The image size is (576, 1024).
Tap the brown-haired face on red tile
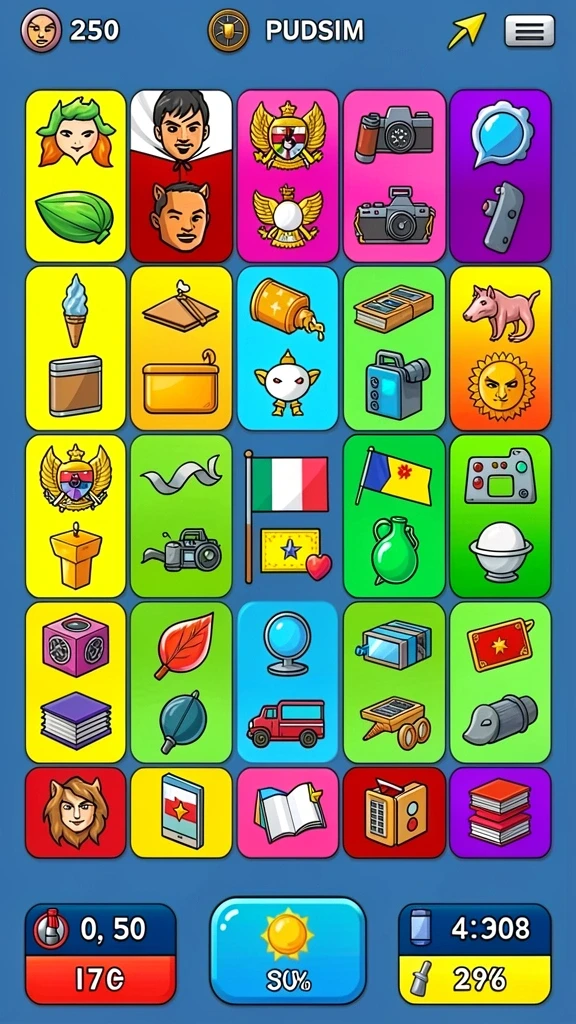click(75, 812)
